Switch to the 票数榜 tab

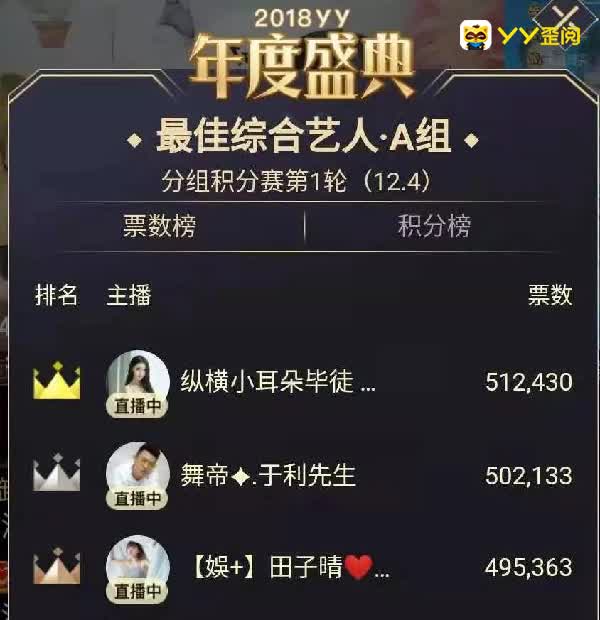click(x=160, y=226)
